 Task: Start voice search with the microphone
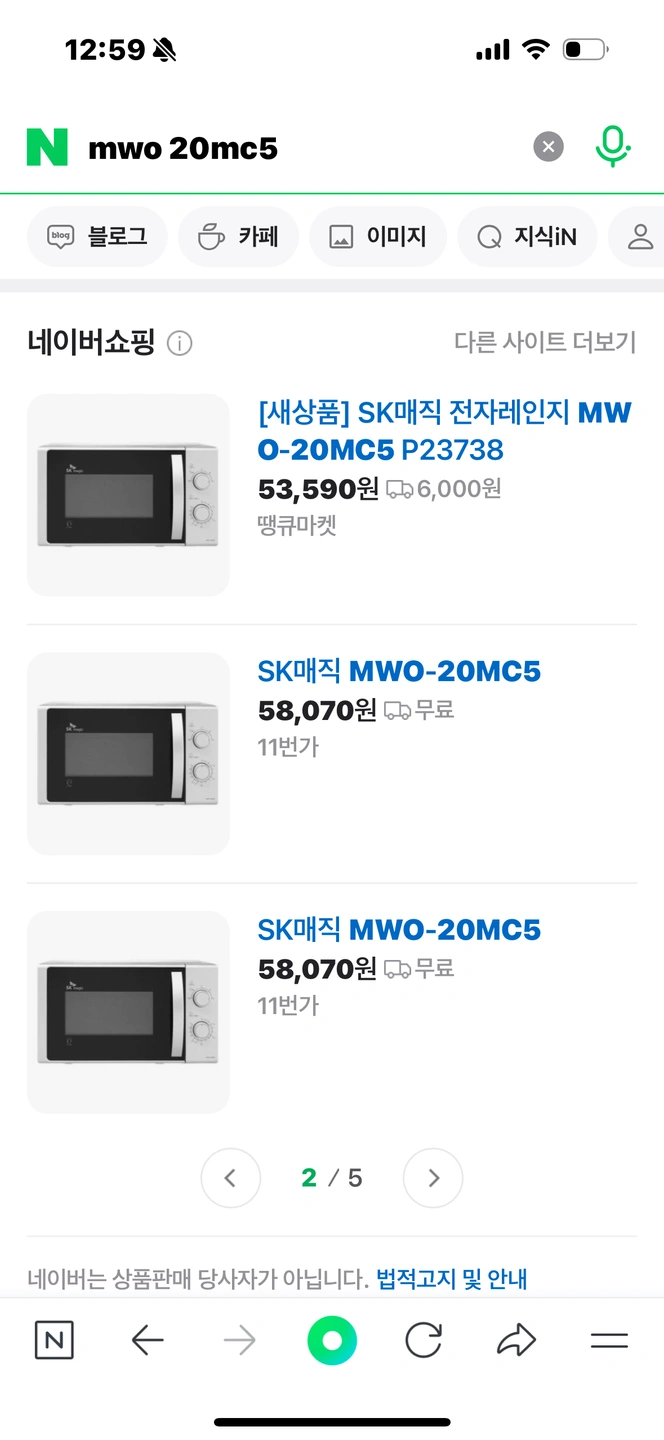612,147
